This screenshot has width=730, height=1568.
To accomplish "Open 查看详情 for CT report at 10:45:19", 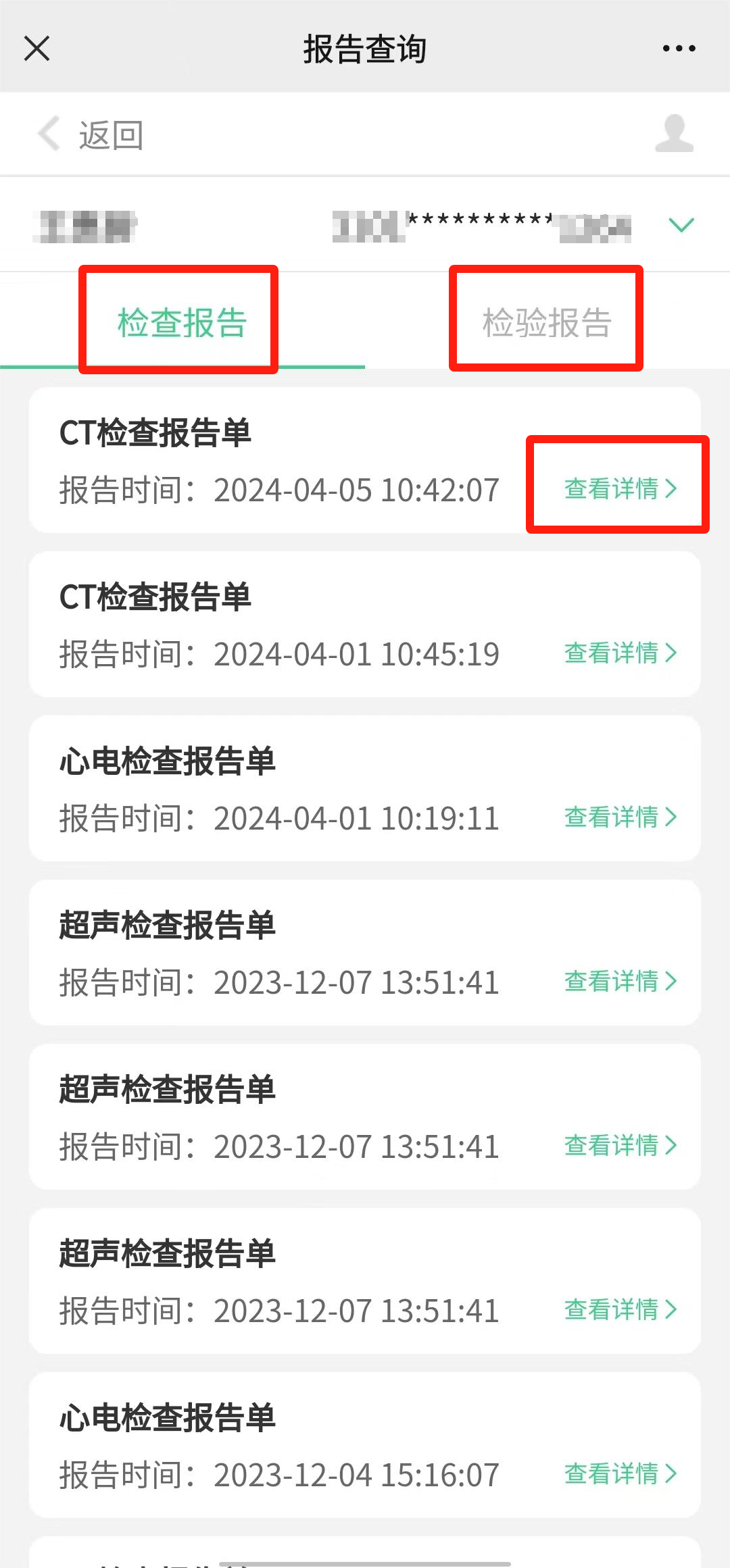I will pyautogui.click(x=620, y=653).
